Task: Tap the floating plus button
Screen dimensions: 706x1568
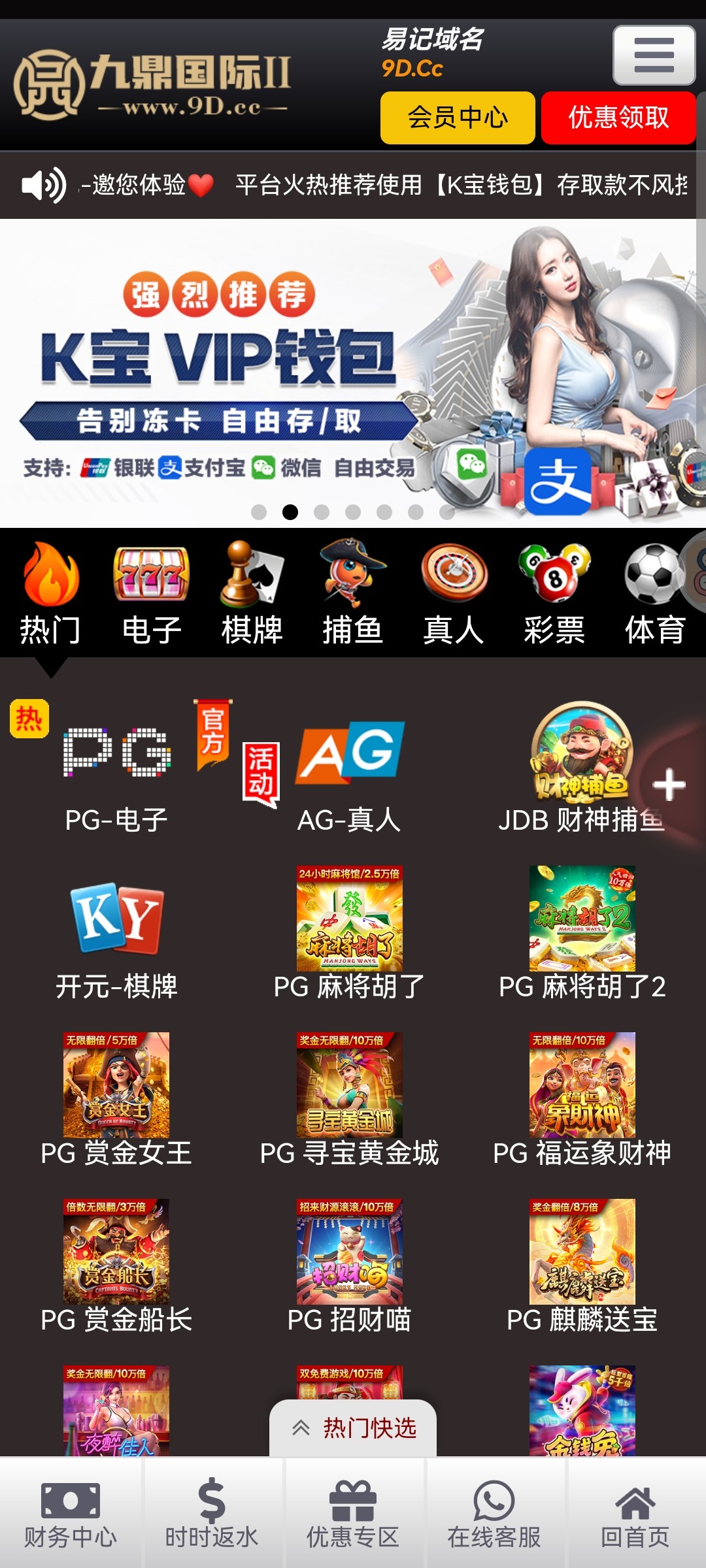Action: (x=669, y=785)
